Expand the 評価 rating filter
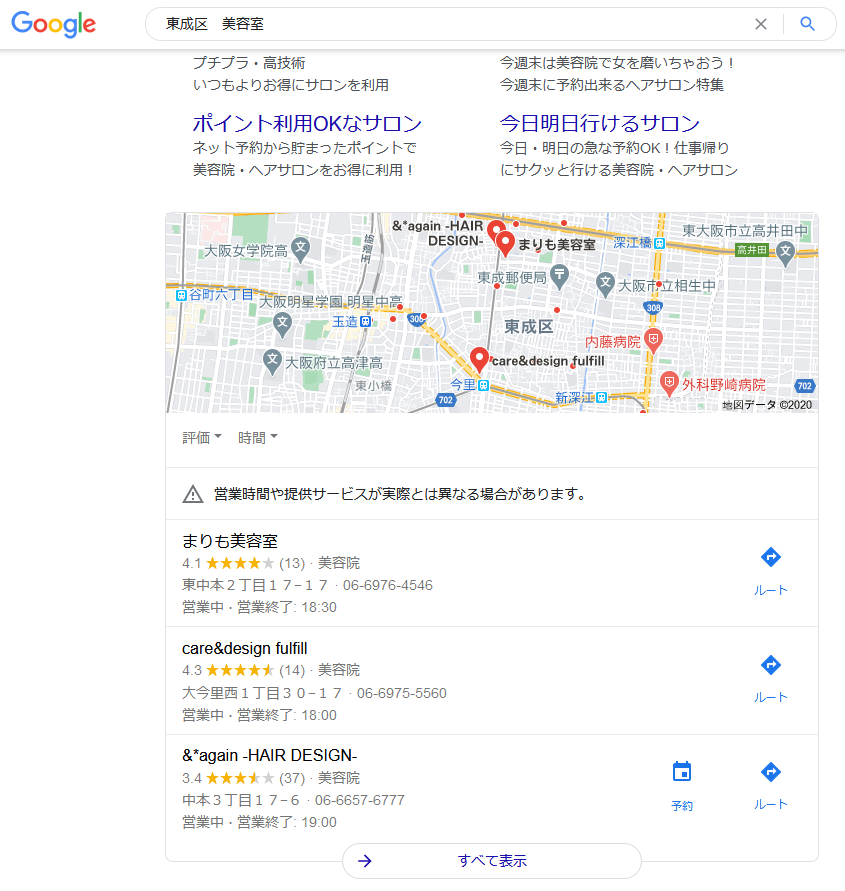 pyautogui.click(x=201, y=437)
